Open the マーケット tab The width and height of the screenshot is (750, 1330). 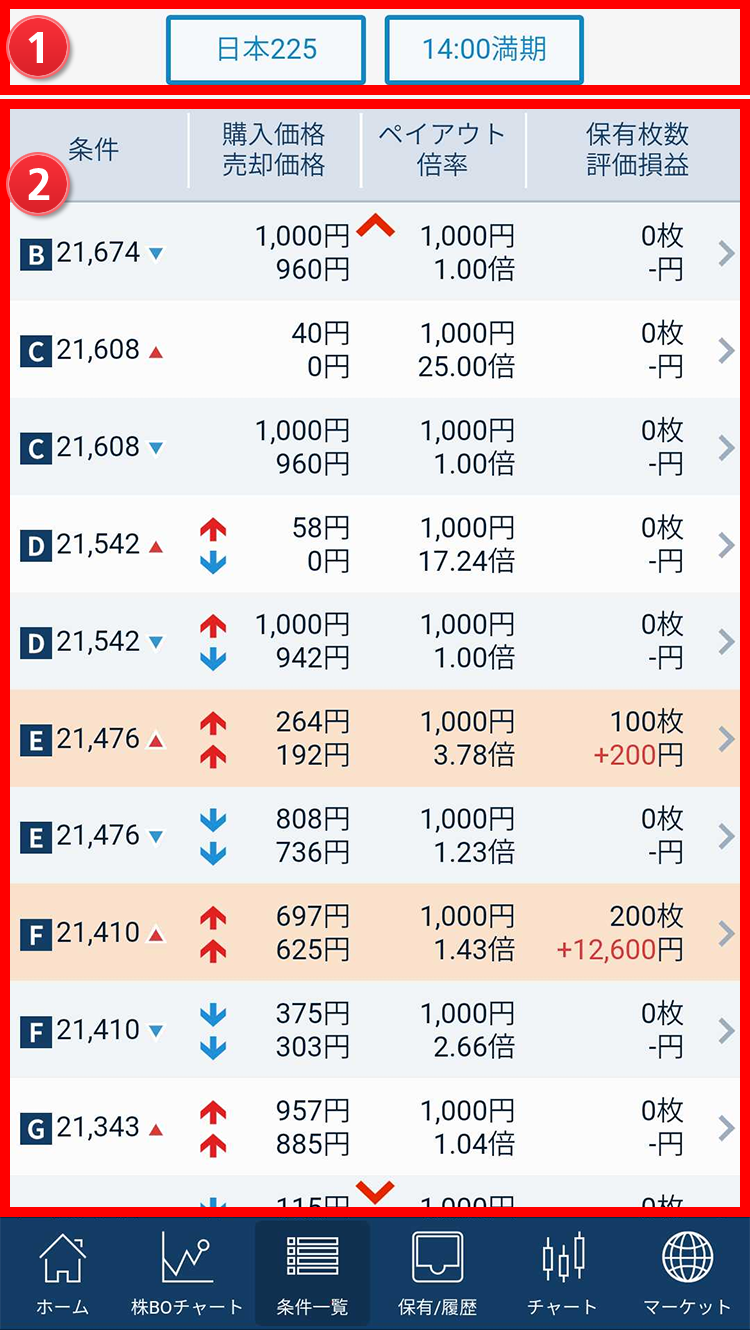(x=687, y=1273)
